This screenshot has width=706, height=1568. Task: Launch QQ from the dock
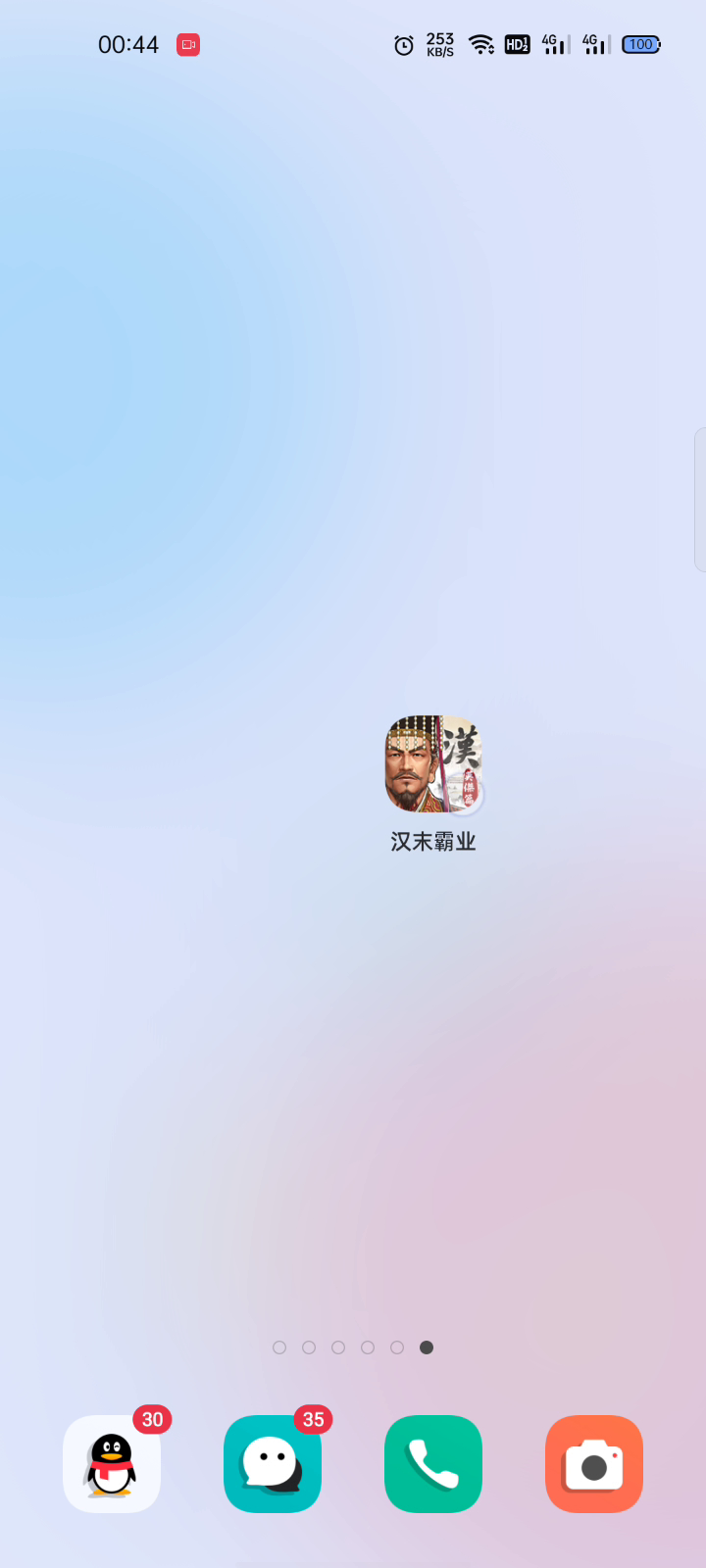point(112,1464)
